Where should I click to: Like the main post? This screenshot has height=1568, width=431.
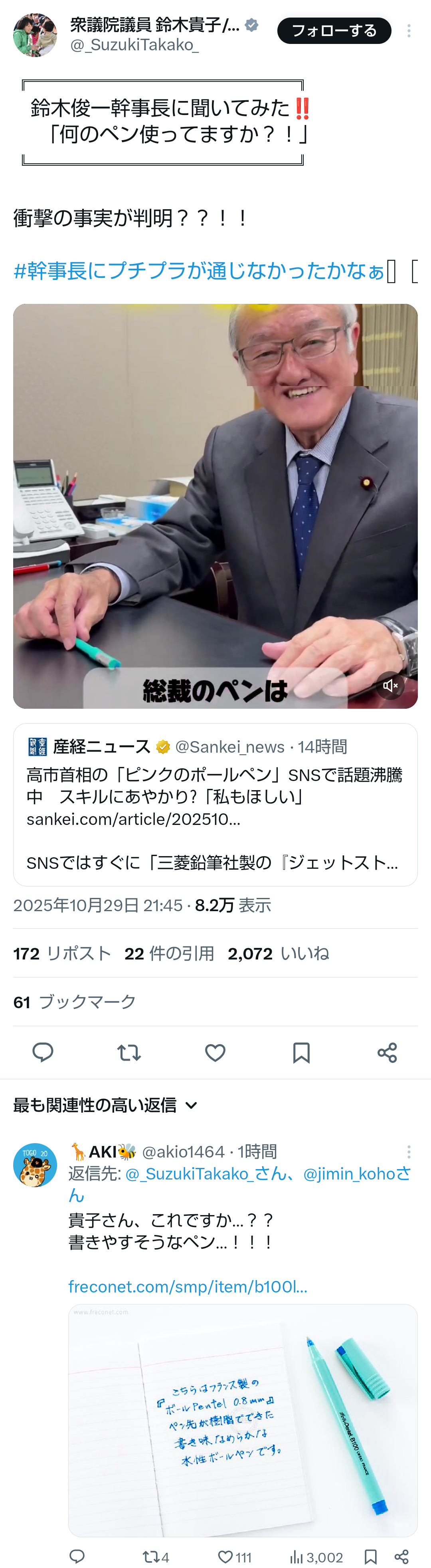click(x=215, y=1053)
